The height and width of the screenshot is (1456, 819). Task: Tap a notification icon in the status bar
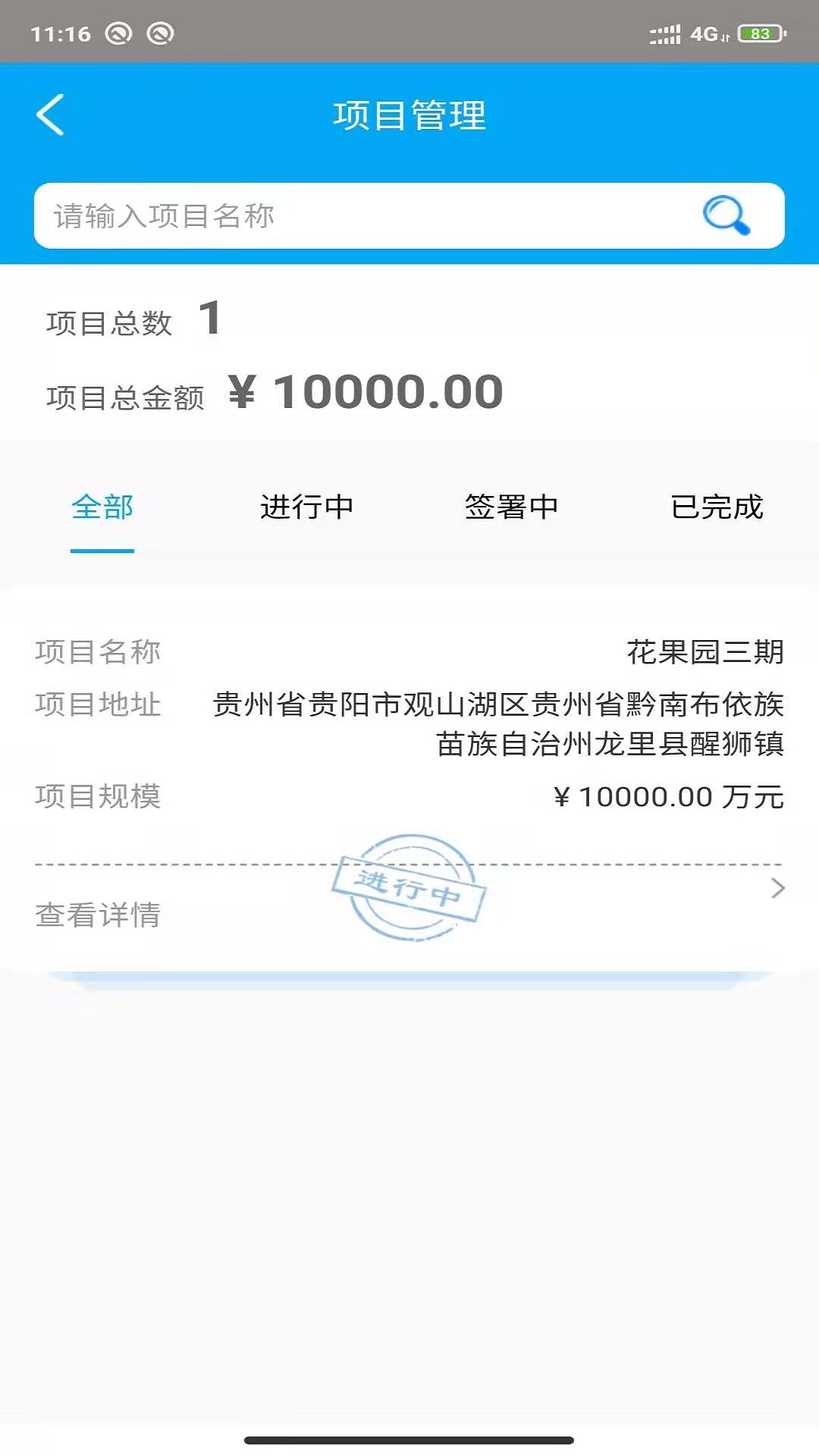119,34
